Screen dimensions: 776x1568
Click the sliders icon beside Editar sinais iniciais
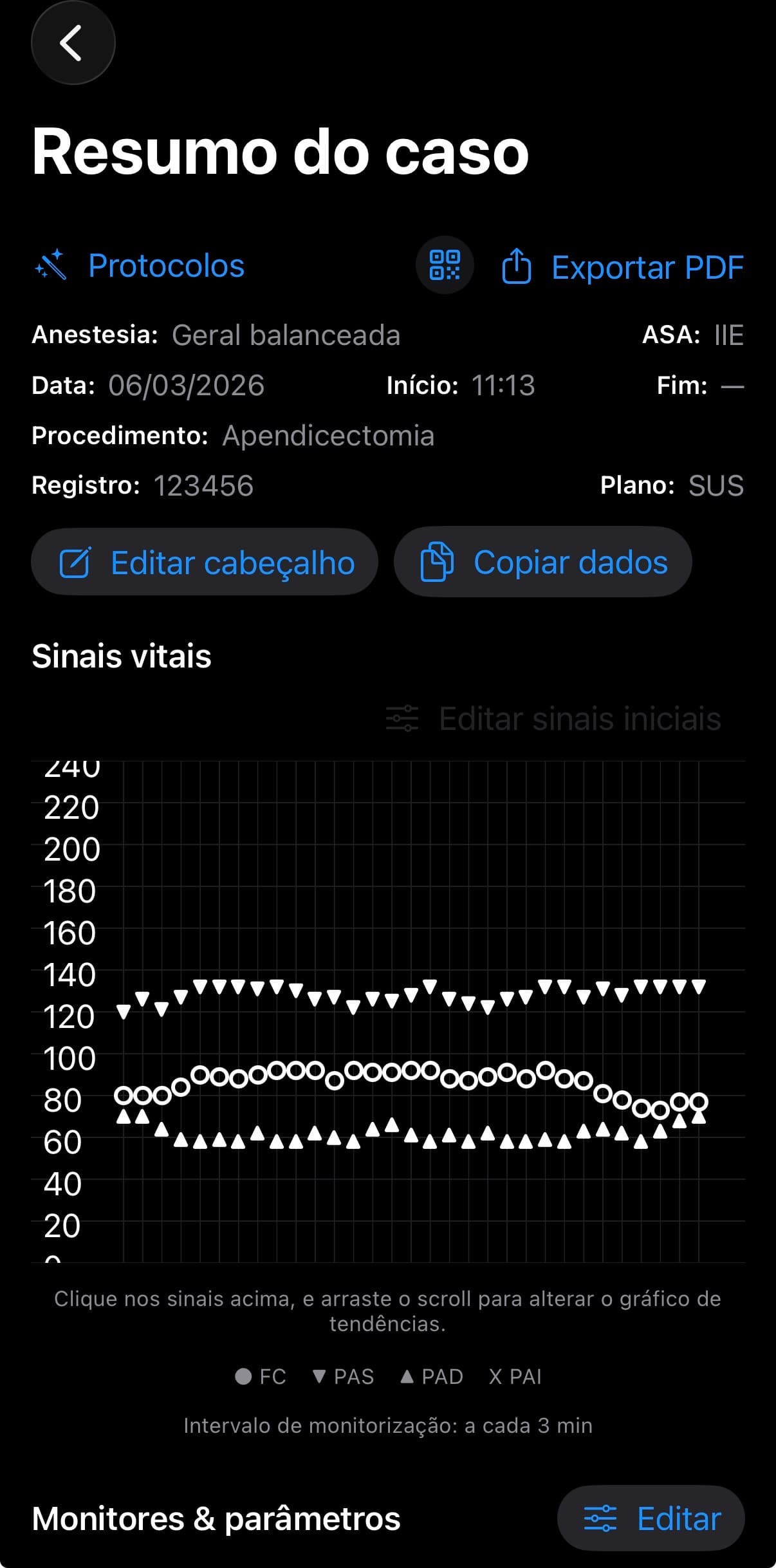(x=404, y=719)
